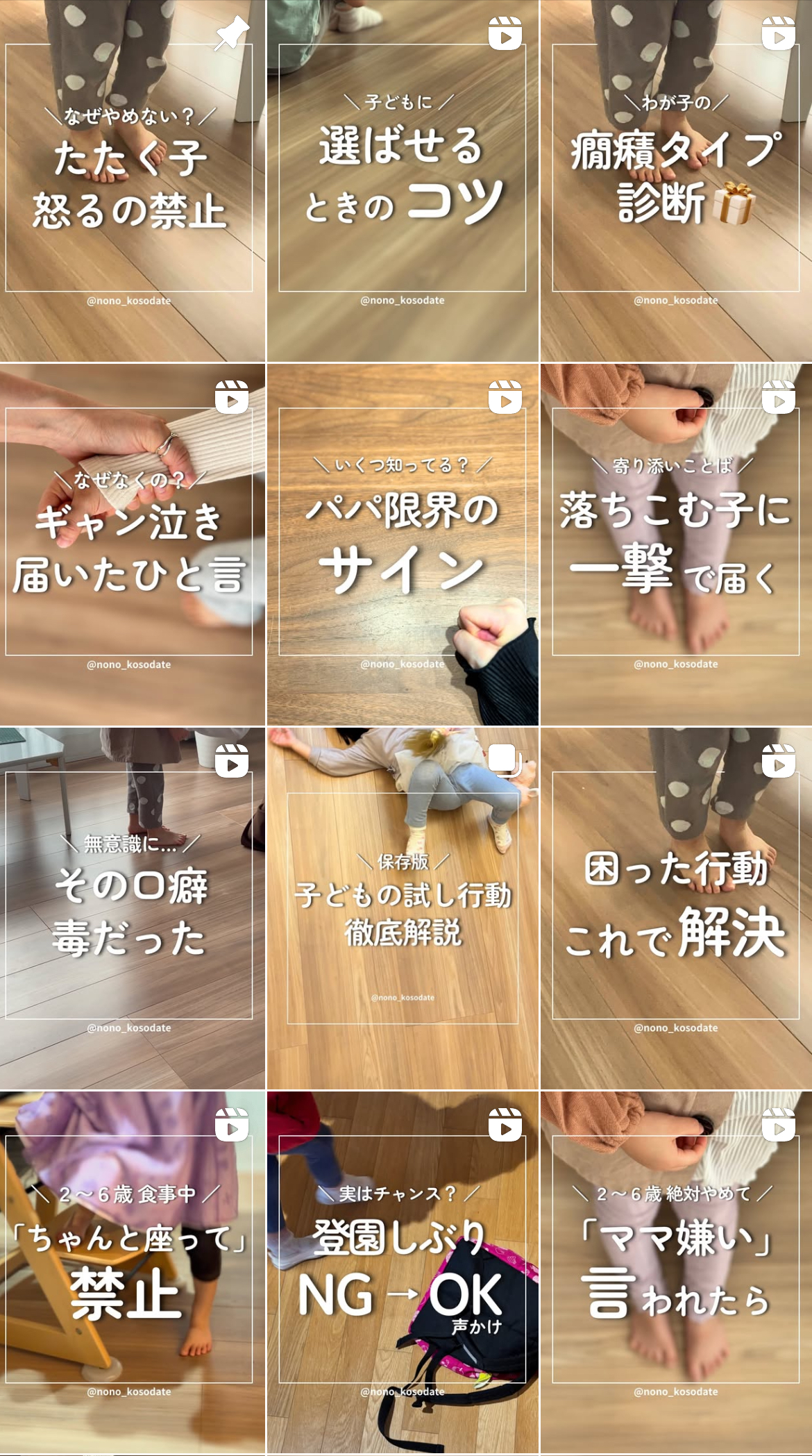The height and width of the screenshot is (1456, 812).
Task: Open the pinned post たたく子 怒るの禁止
Action: pyautogui.click(x=132, y=181)
